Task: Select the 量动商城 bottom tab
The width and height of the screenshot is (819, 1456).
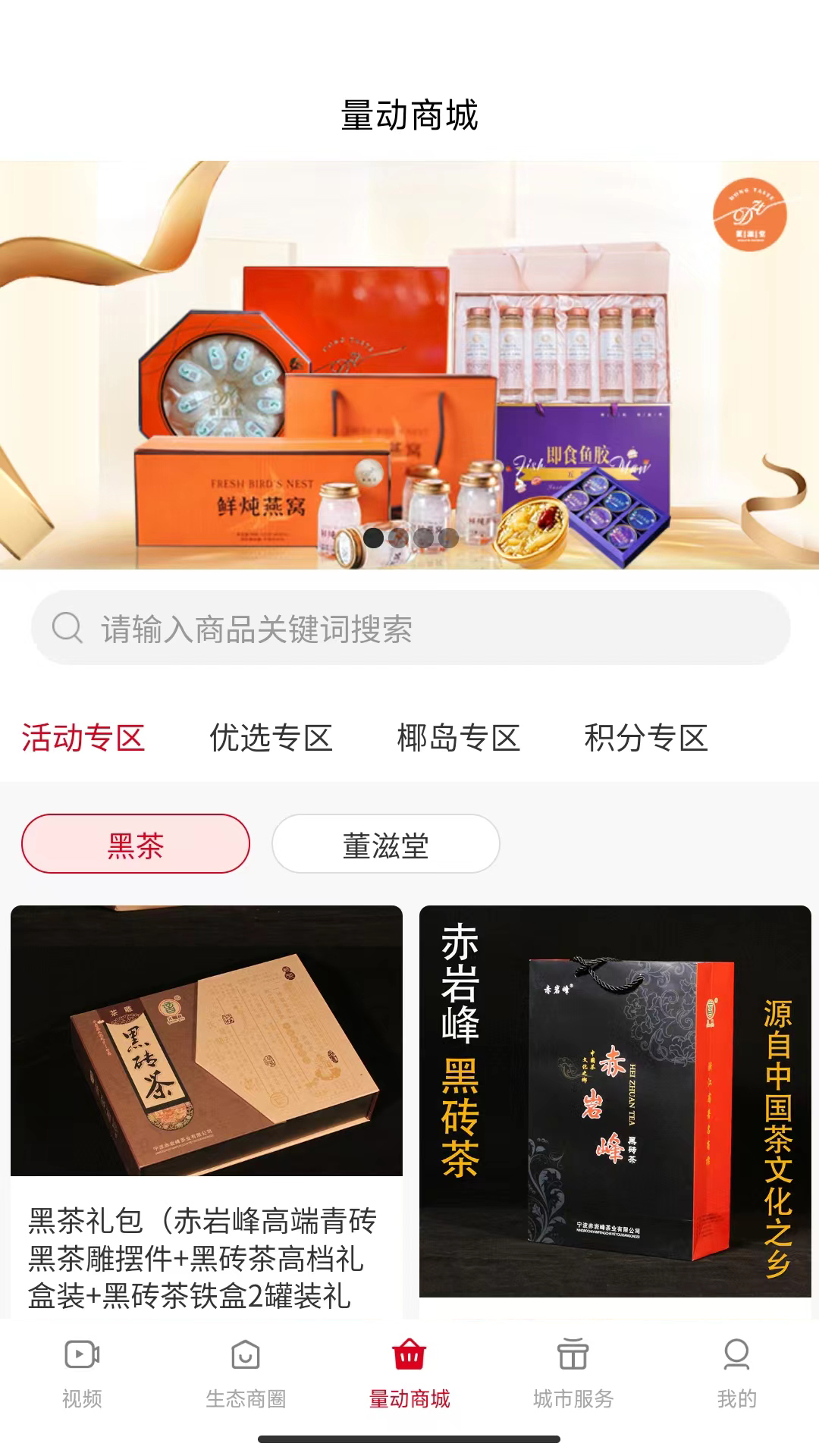Action: click(409, 1373)
